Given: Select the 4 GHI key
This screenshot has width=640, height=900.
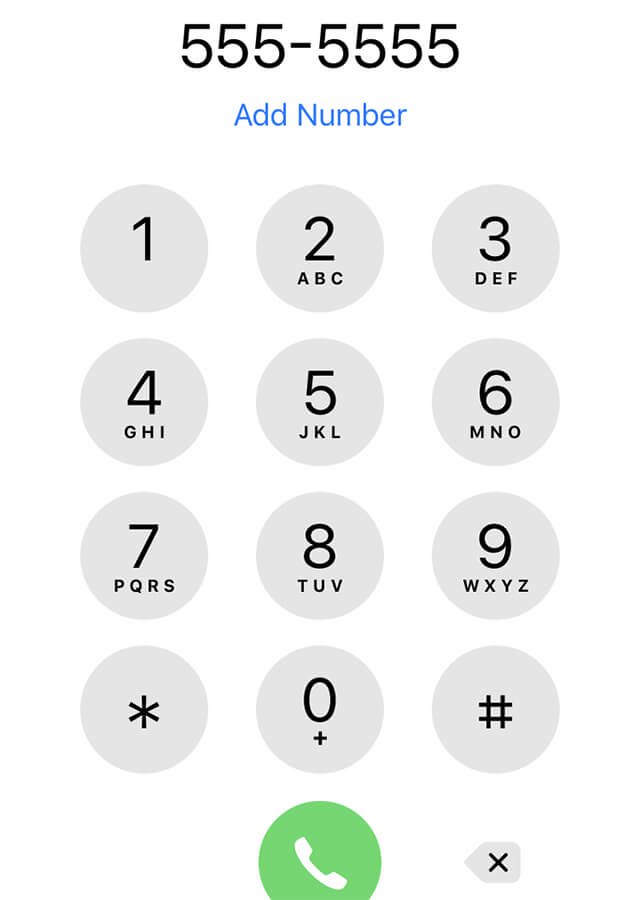Looking at the screenshot, I should coord(144,402).
